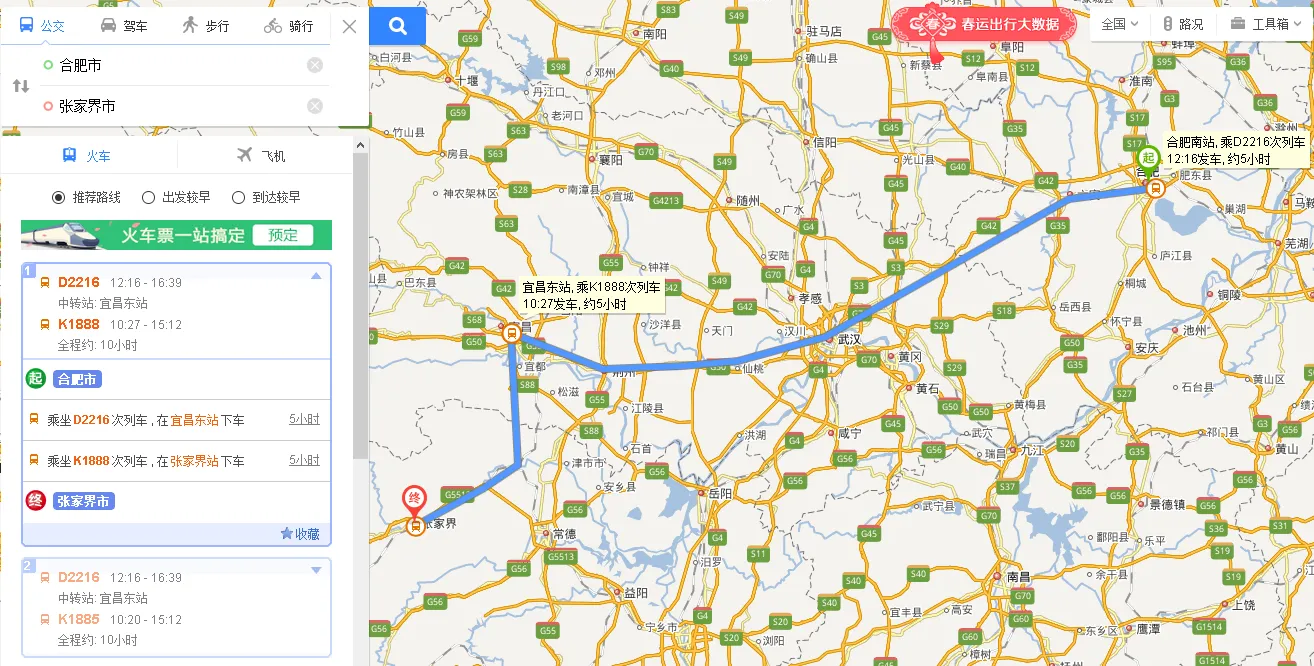Open the 5小时 link for D2216
This screenshot has width=1314, height=666.
click(x=304, y=420)
